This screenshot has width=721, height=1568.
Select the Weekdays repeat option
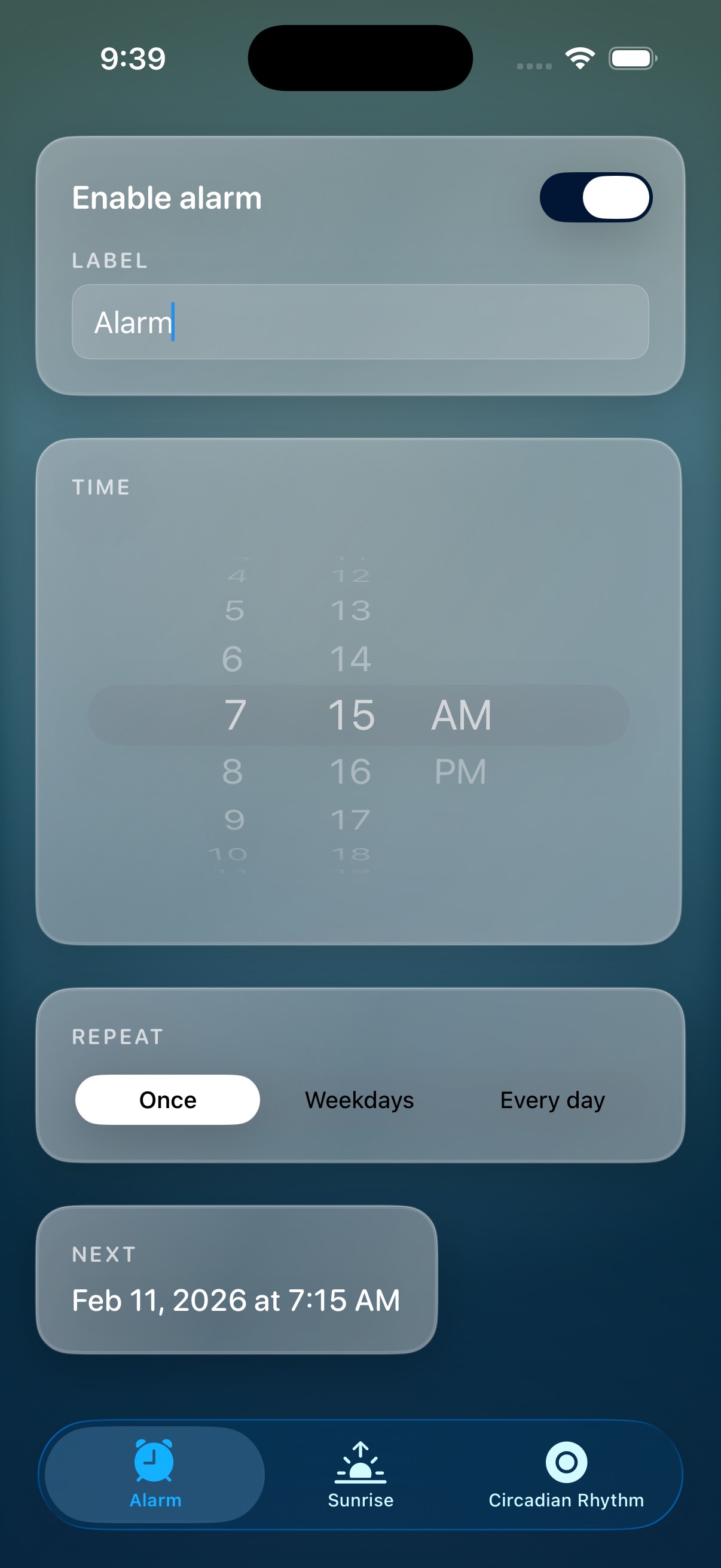click(x=359, y=1099)
